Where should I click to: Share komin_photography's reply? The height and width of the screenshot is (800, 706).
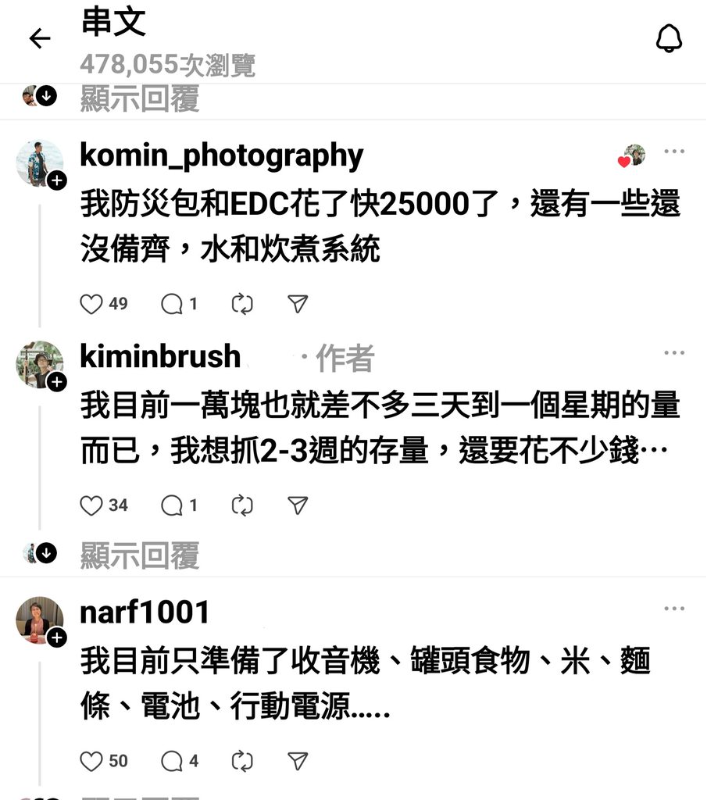297,304
